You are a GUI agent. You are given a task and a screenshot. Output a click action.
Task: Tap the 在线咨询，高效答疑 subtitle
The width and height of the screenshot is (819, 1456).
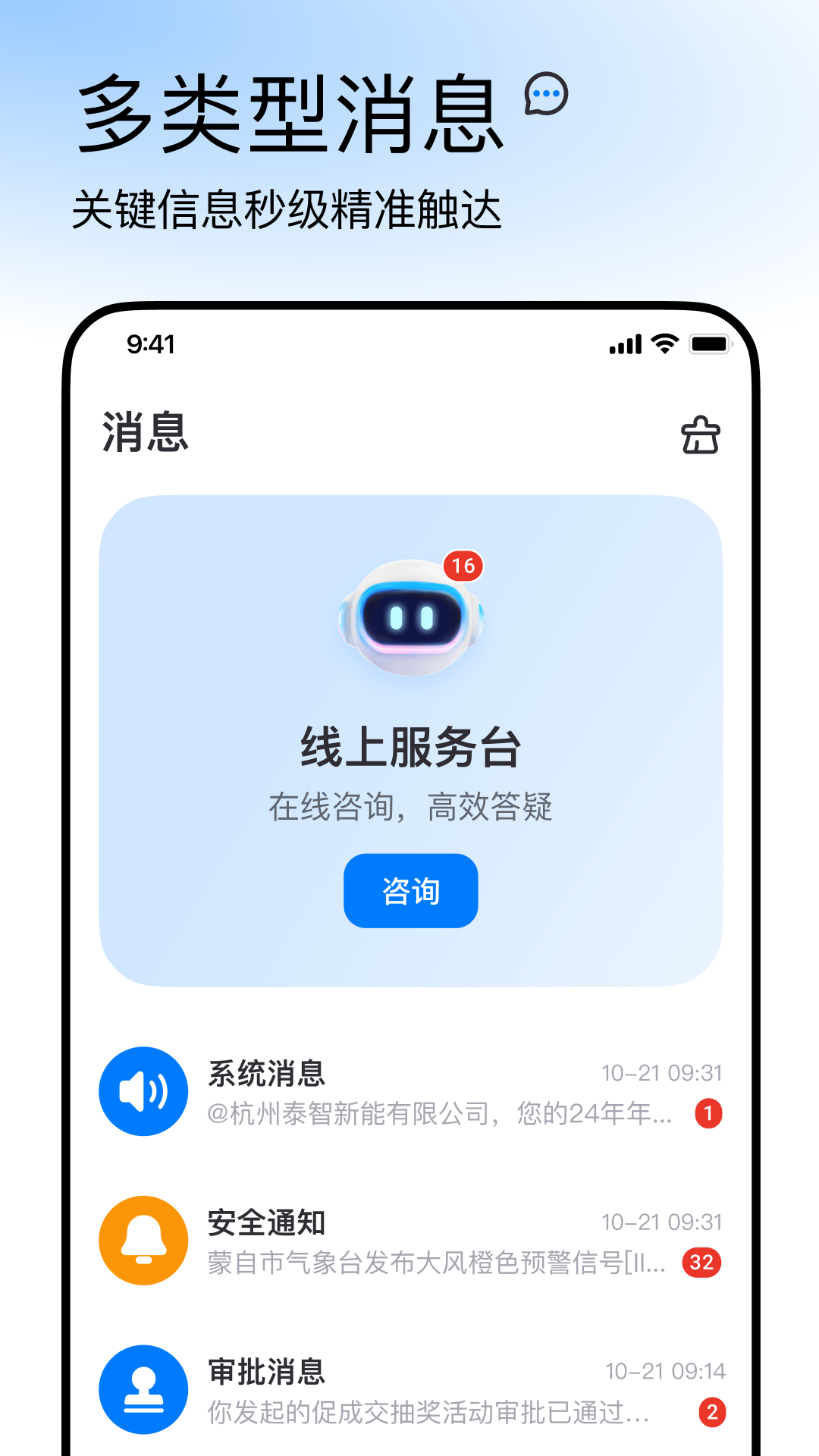pyautogui.click(x=409, y=808)
